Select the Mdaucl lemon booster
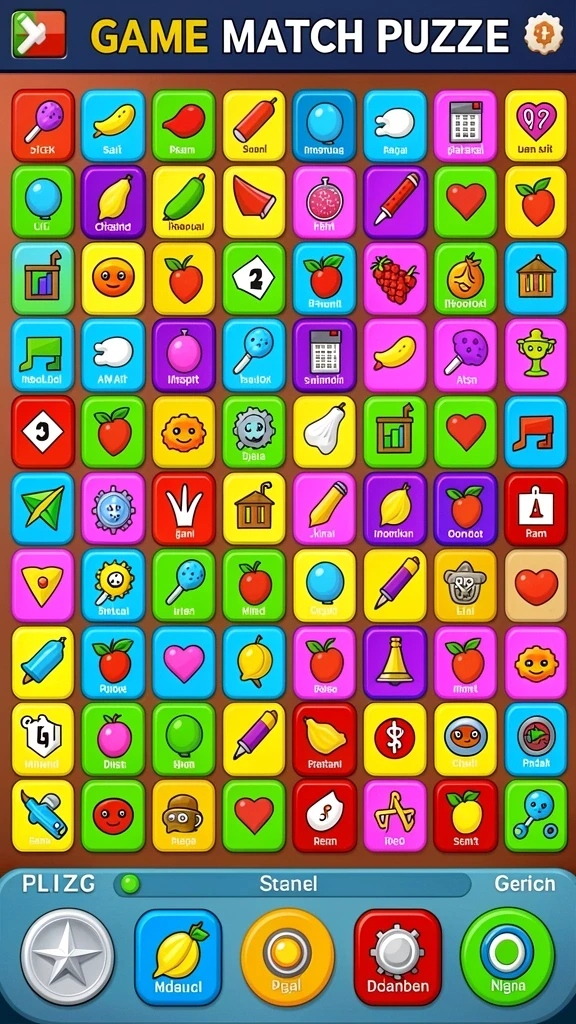Screen dimensions: 576x1024 pyautogui.click(x=178, y=957)
